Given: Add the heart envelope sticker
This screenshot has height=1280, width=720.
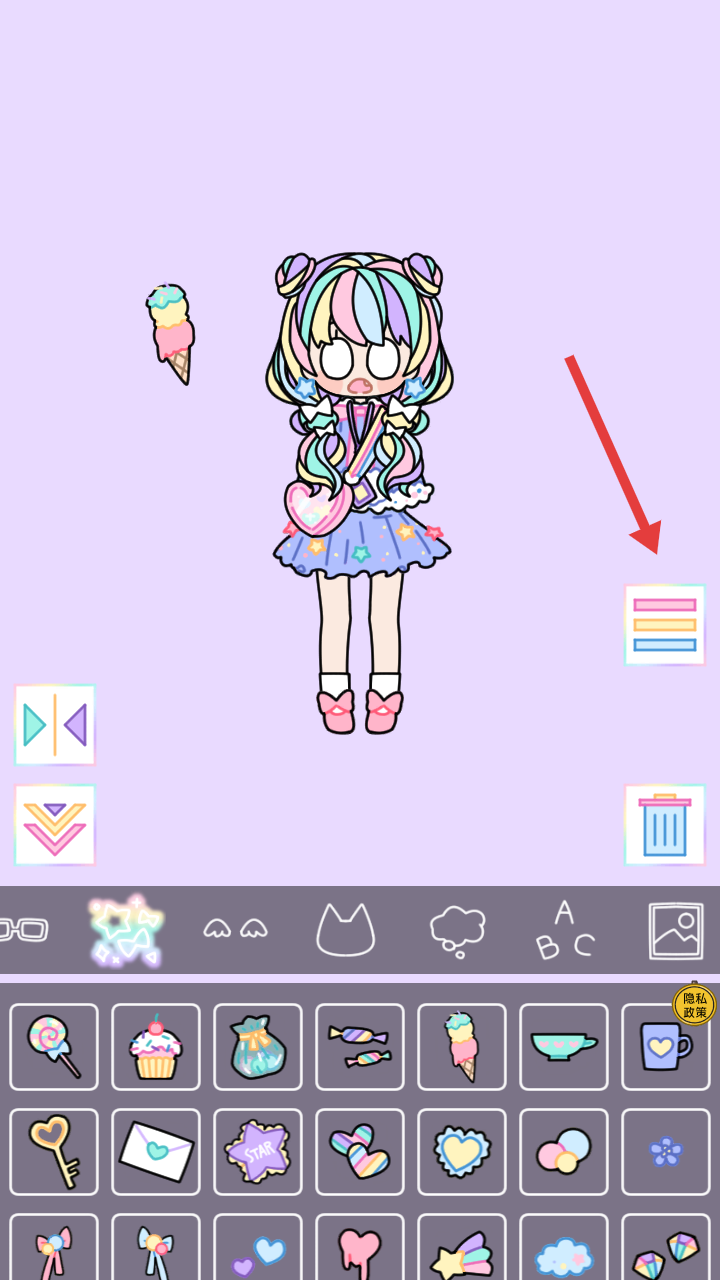Looking at the screenshot, I should (x=156, y=1151).
